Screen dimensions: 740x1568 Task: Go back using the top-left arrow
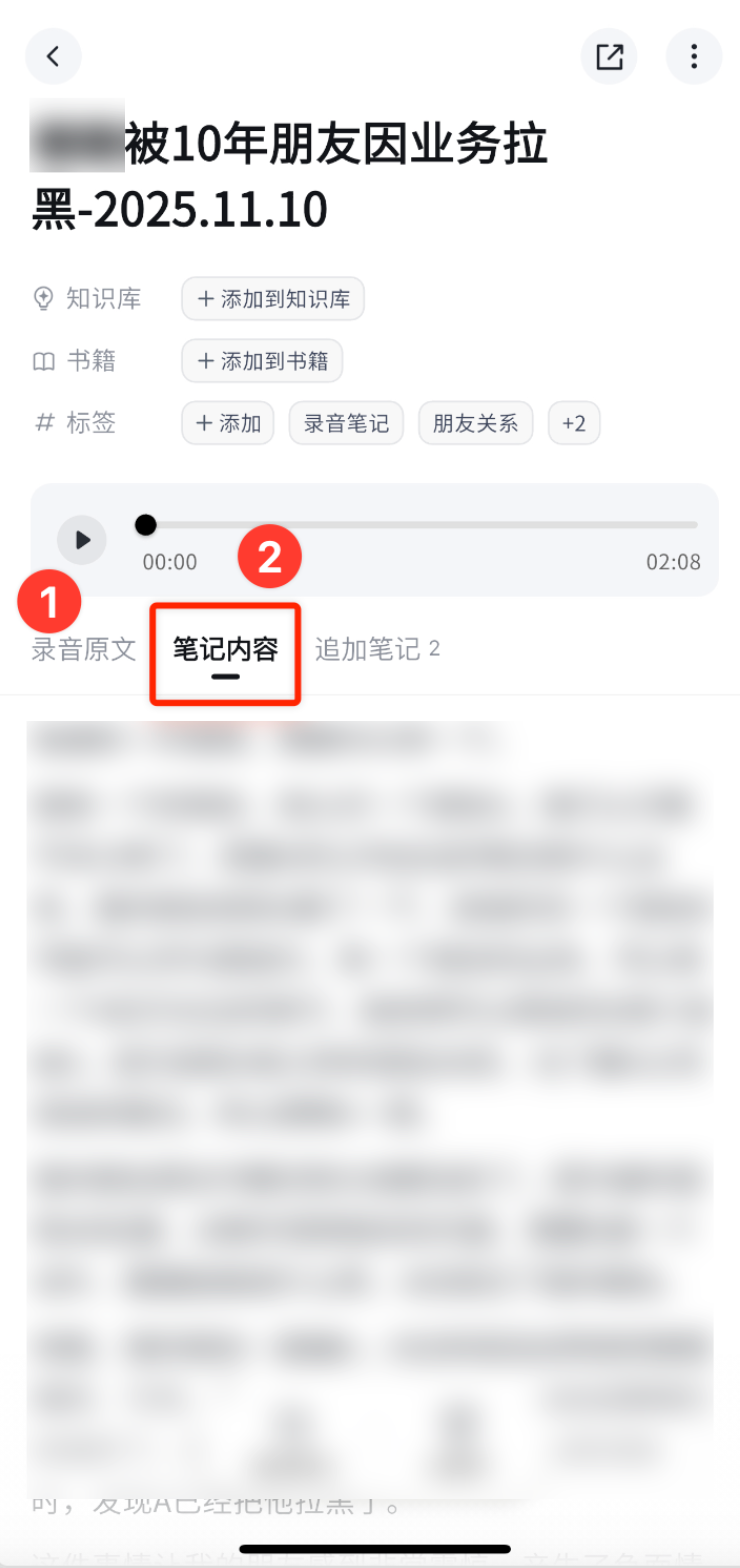point(53,56)
